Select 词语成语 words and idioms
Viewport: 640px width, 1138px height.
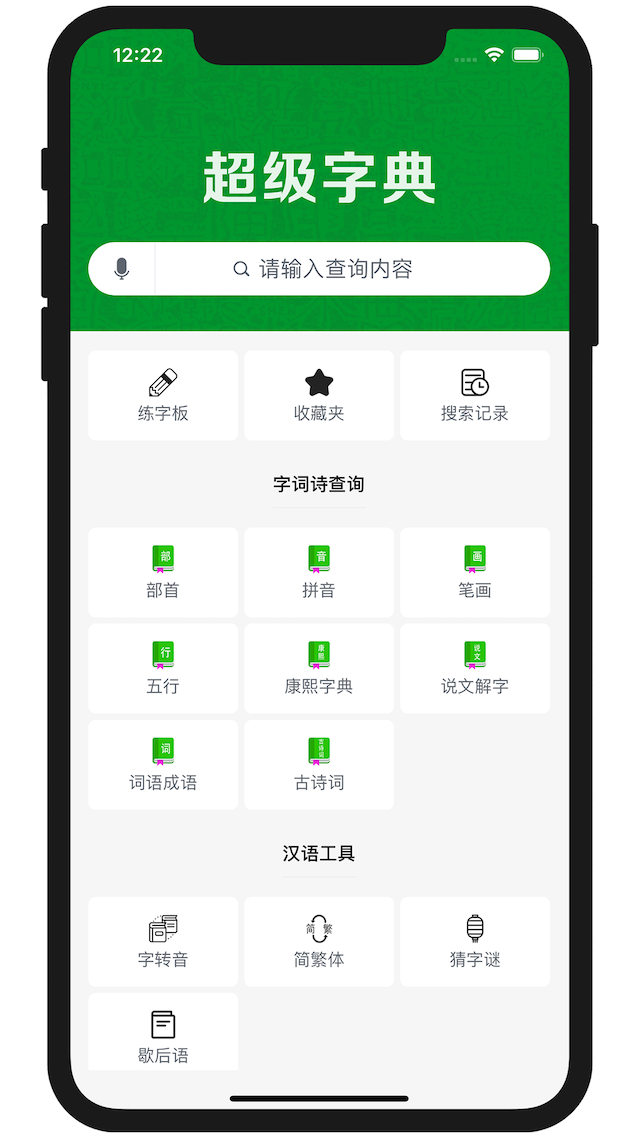click(x=163, y=764)
